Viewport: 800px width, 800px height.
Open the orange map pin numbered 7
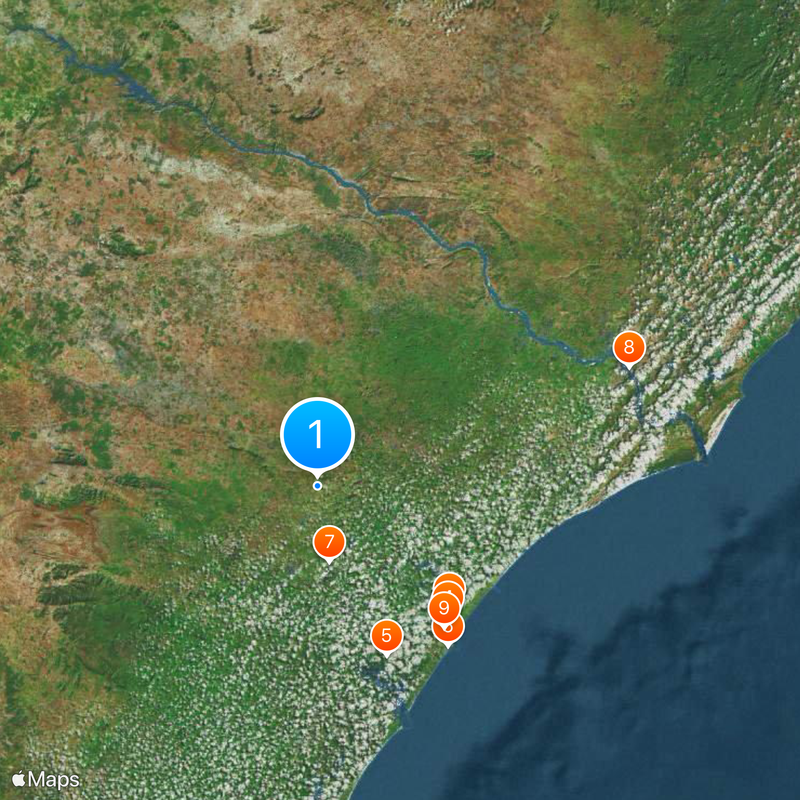[329, 542]
